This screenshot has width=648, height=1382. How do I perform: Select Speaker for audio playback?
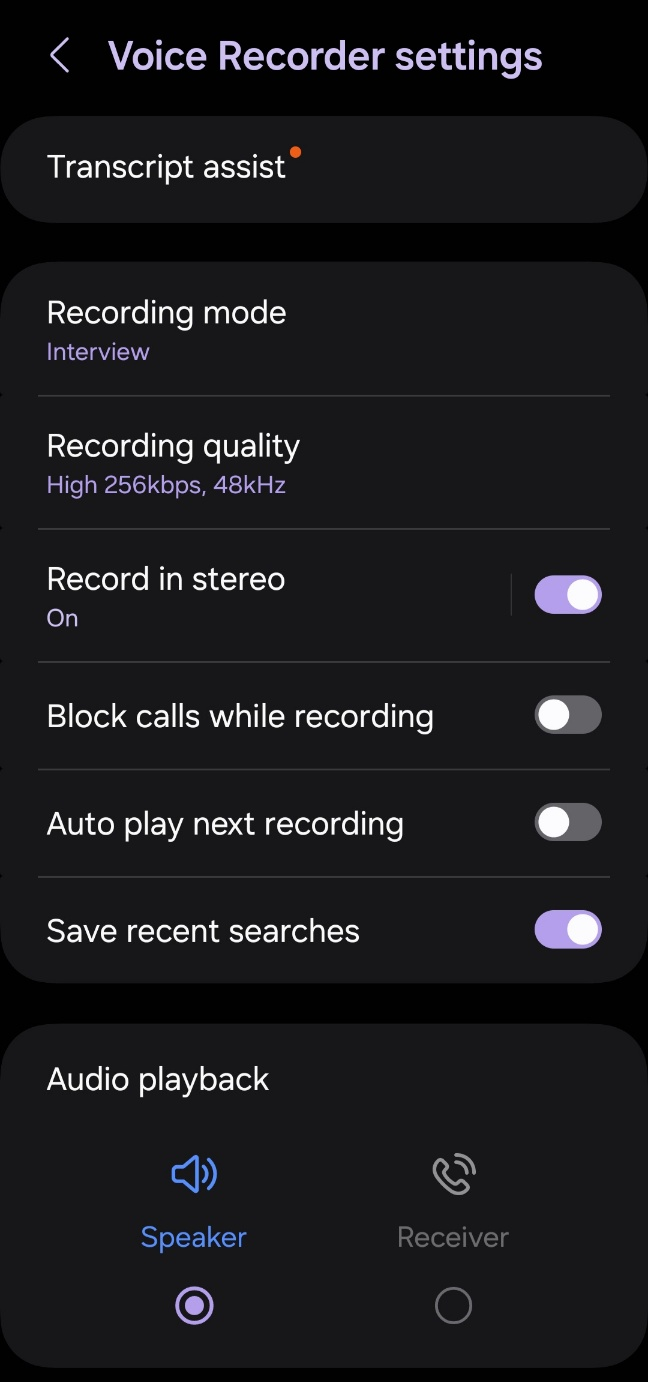click(x=194, y=1305)
